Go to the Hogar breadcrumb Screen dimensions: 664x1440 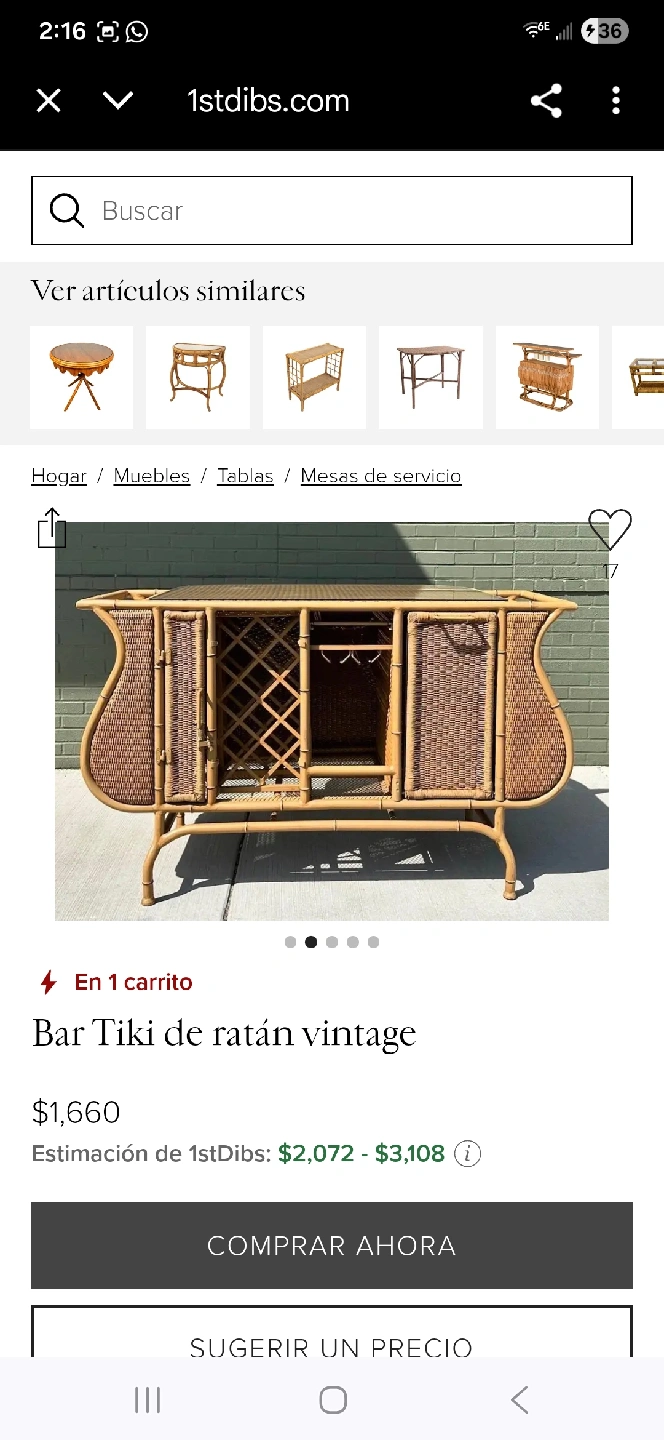point(59,476)
